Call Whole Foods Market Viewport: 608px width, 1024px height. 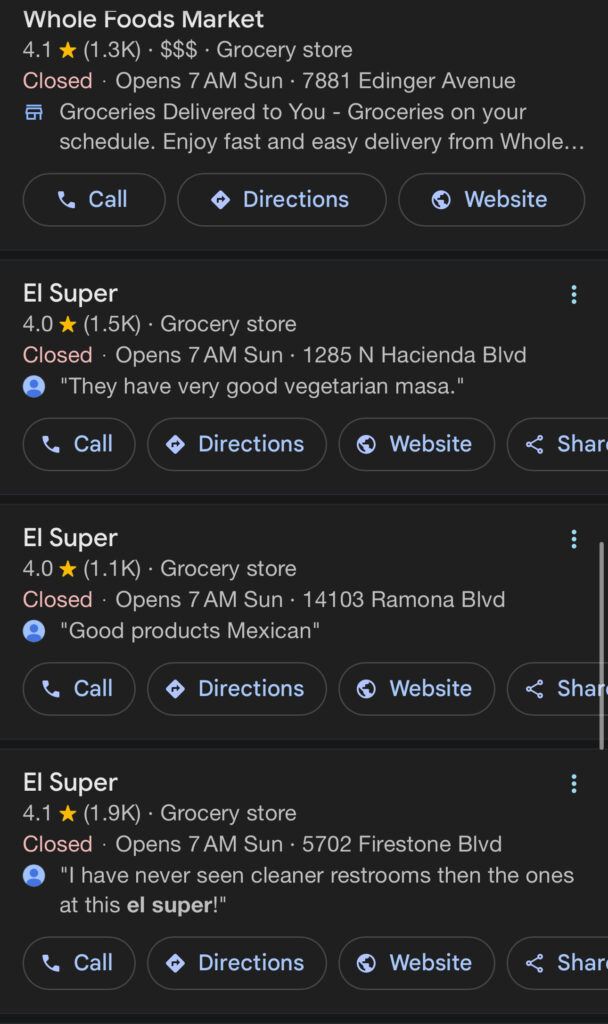[x=94, y=200]
